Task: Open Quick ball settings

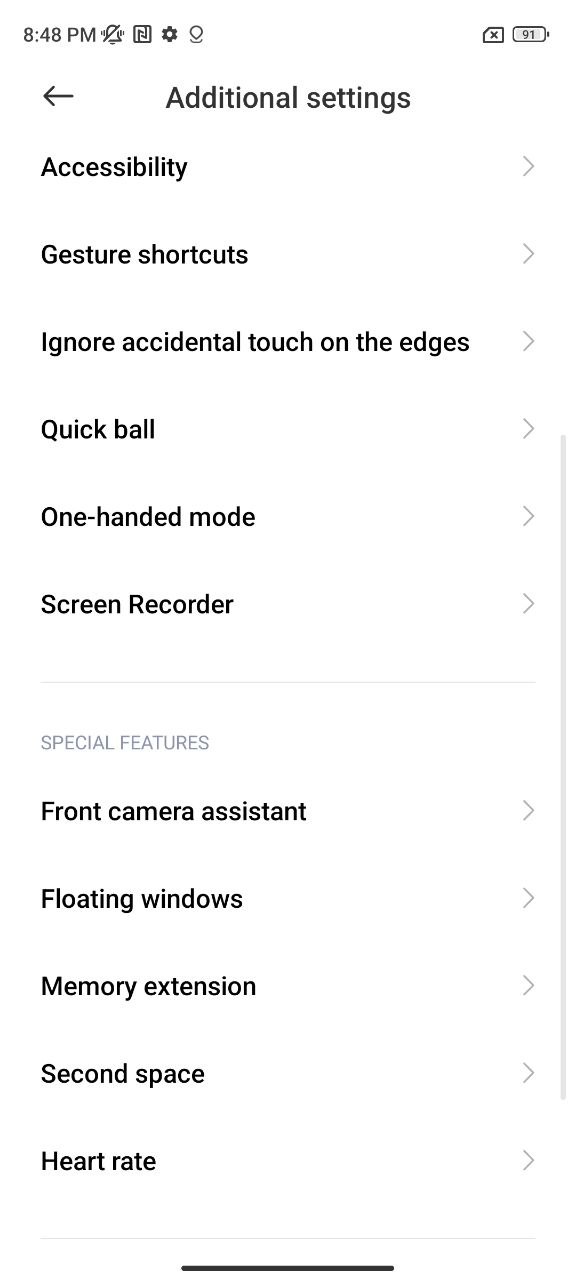Action: tap(288, 429)
